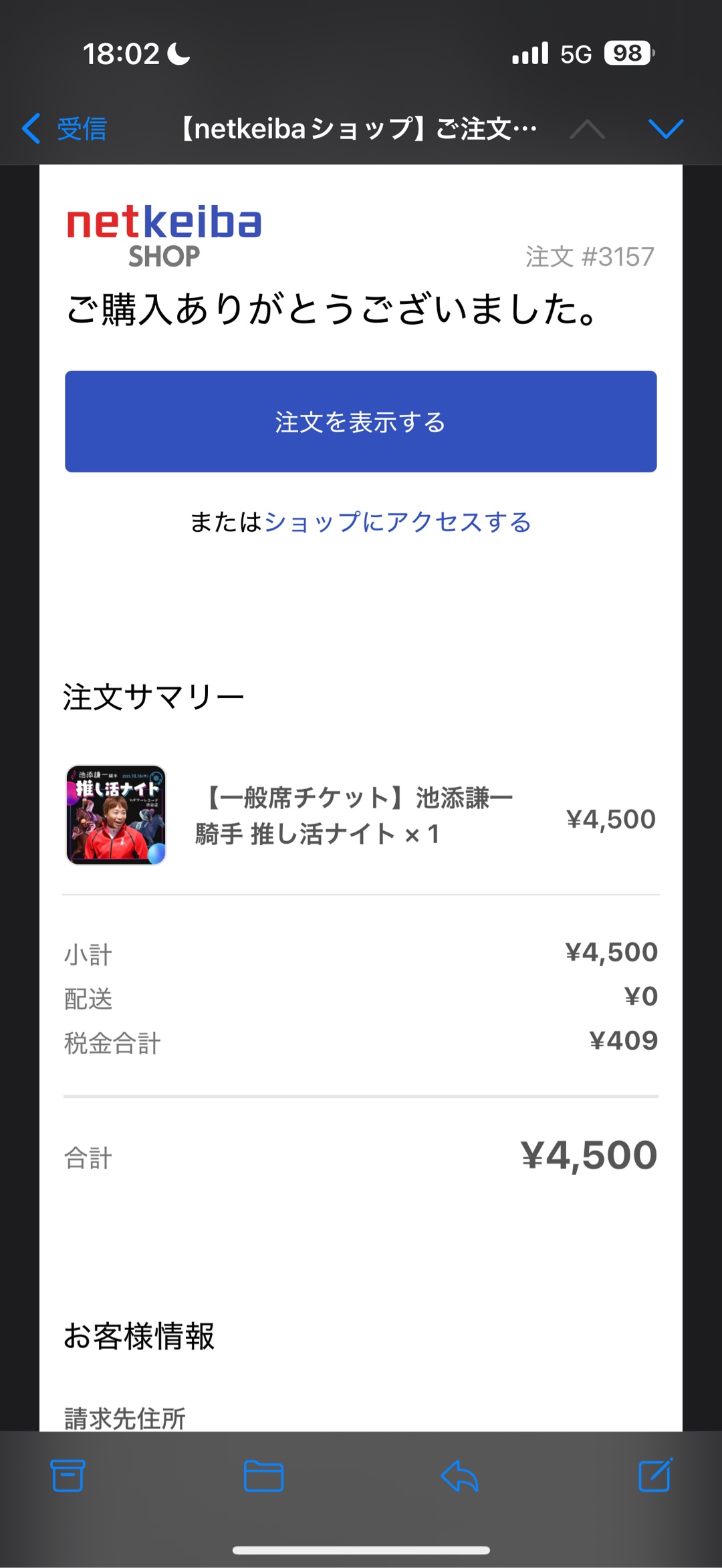
Task: Compose a new email
Action: tap(655, 1475)
